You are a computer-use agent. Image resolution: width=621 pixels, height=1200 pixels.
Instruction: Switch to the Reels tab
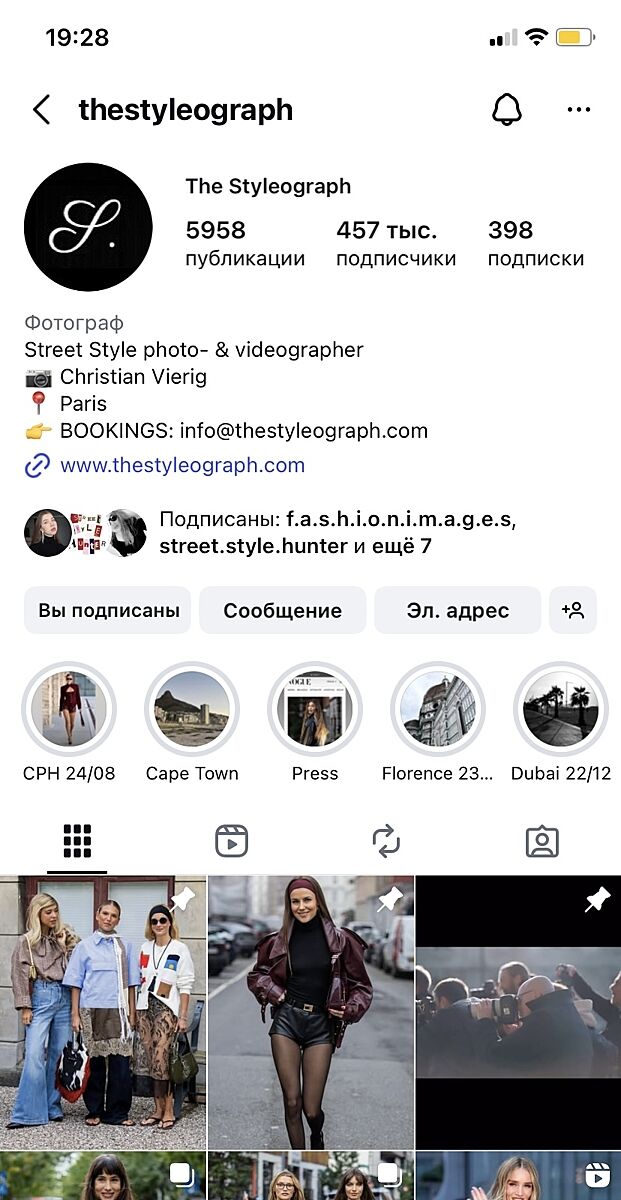point(231,842)
